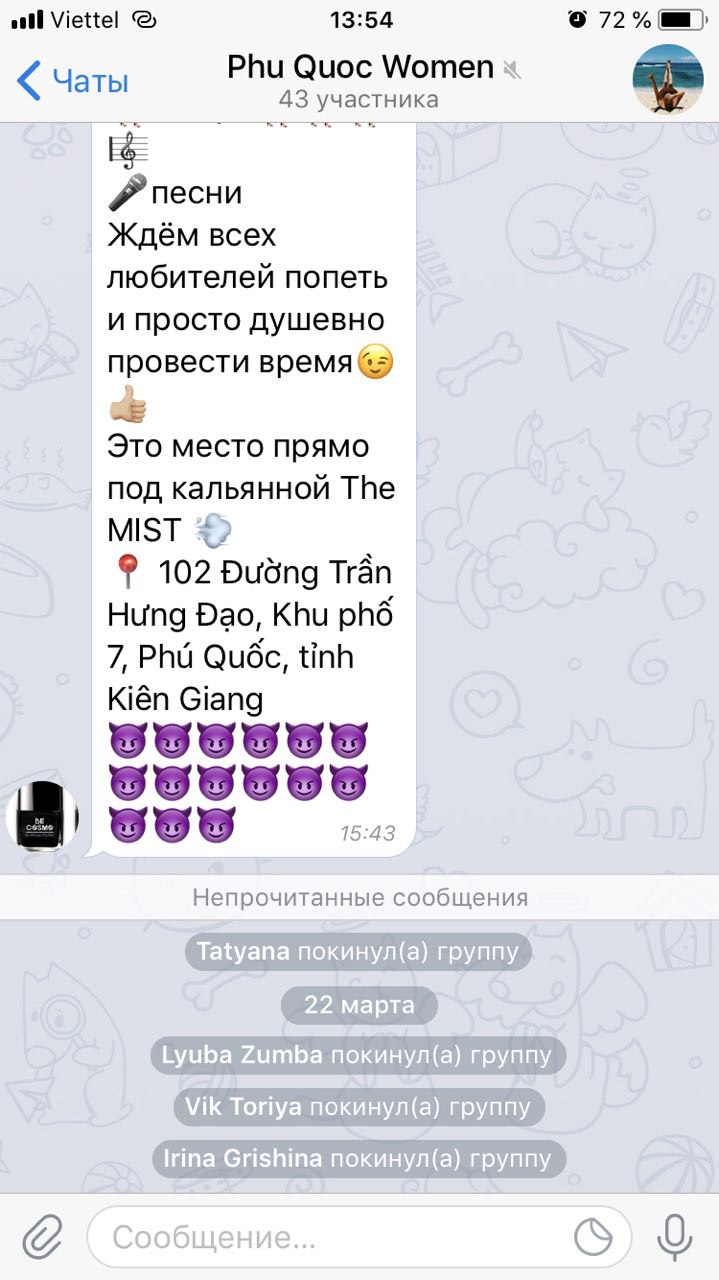Tap the attach paperclip icon
This screenshot has width=719, height=1280.
[41, 1237]
